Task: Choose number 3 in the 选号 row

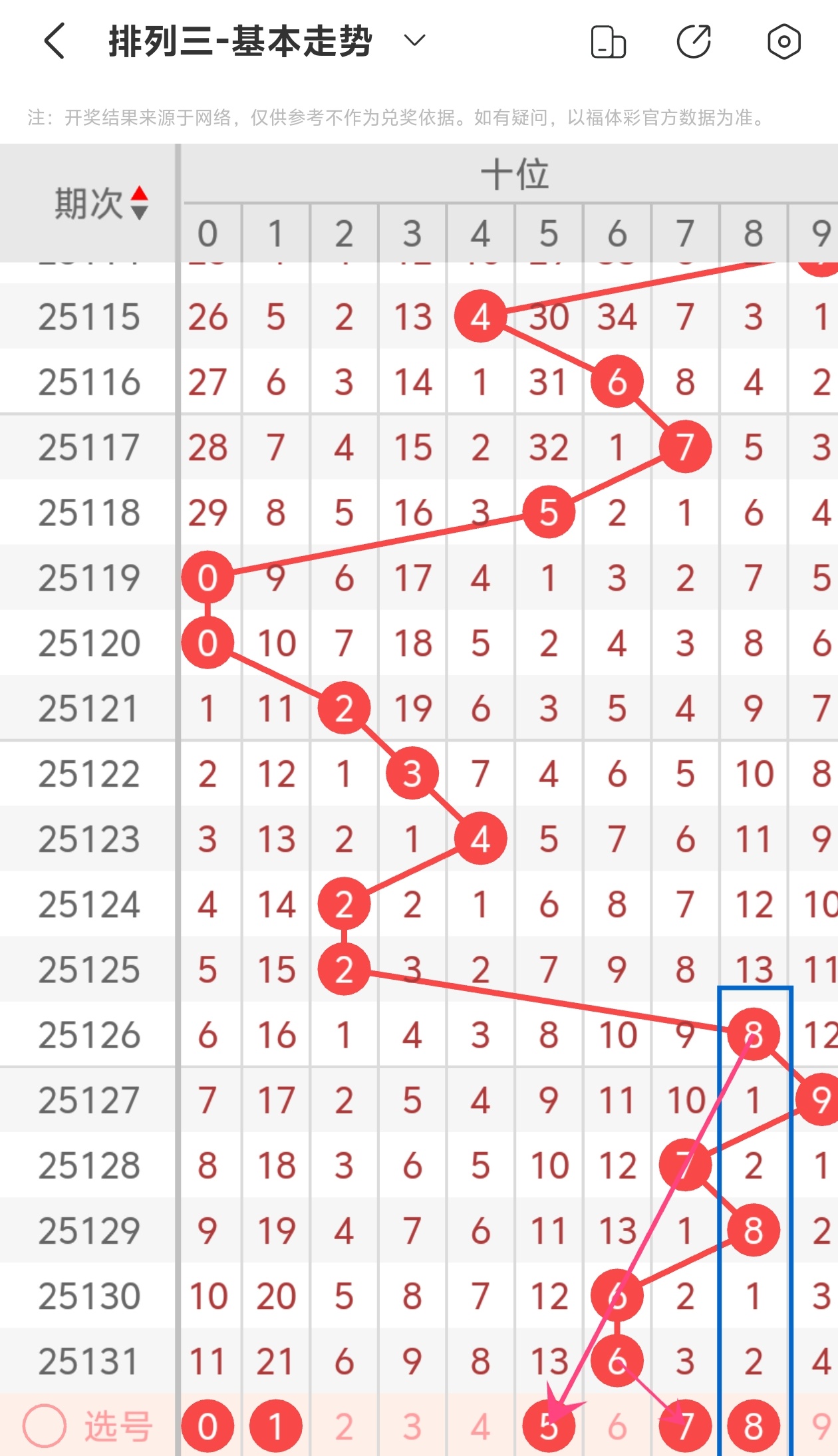Action: pos(412,1426)
